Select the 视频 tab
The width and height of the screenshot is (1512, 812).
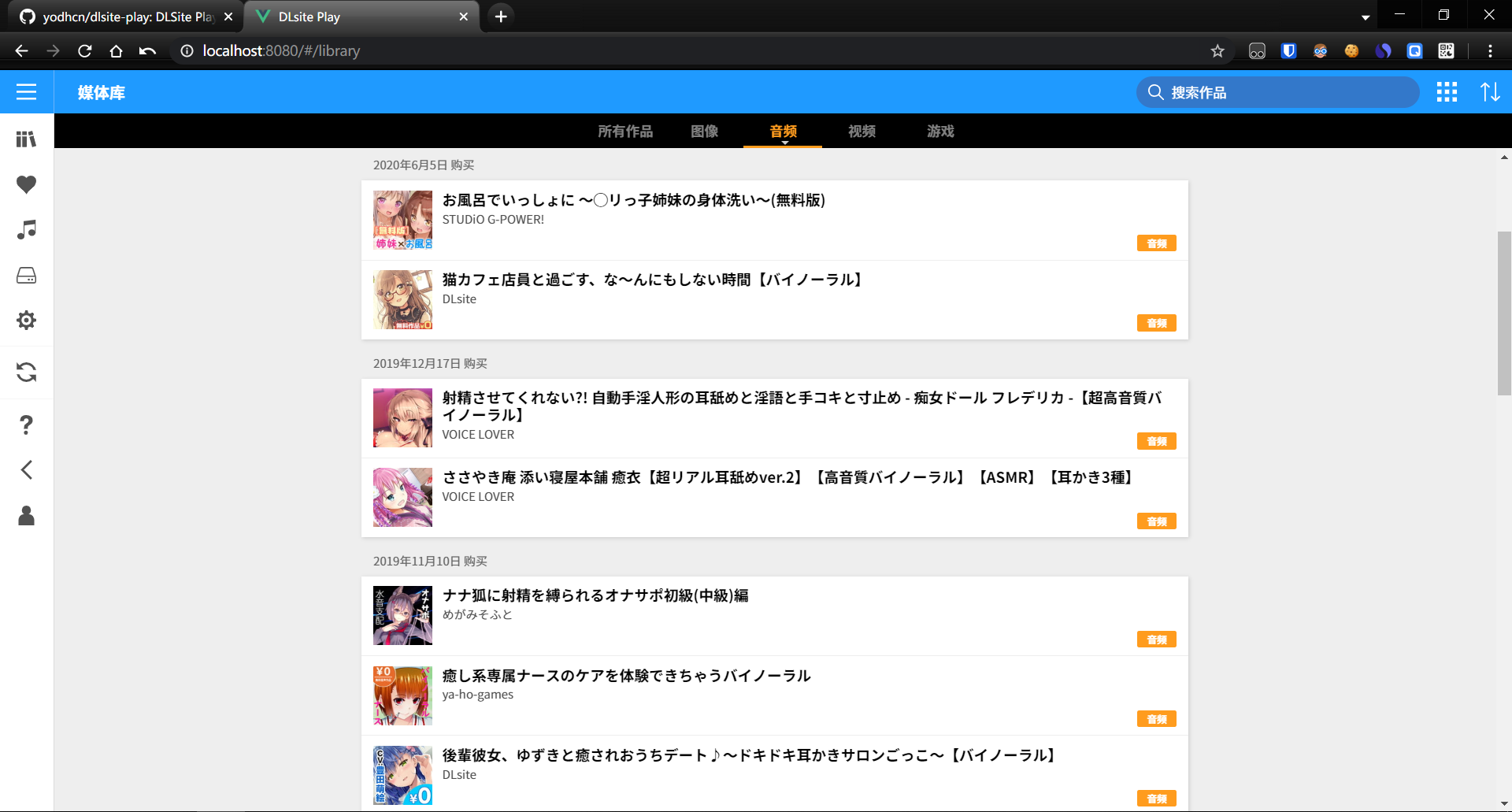pos(862,132)
